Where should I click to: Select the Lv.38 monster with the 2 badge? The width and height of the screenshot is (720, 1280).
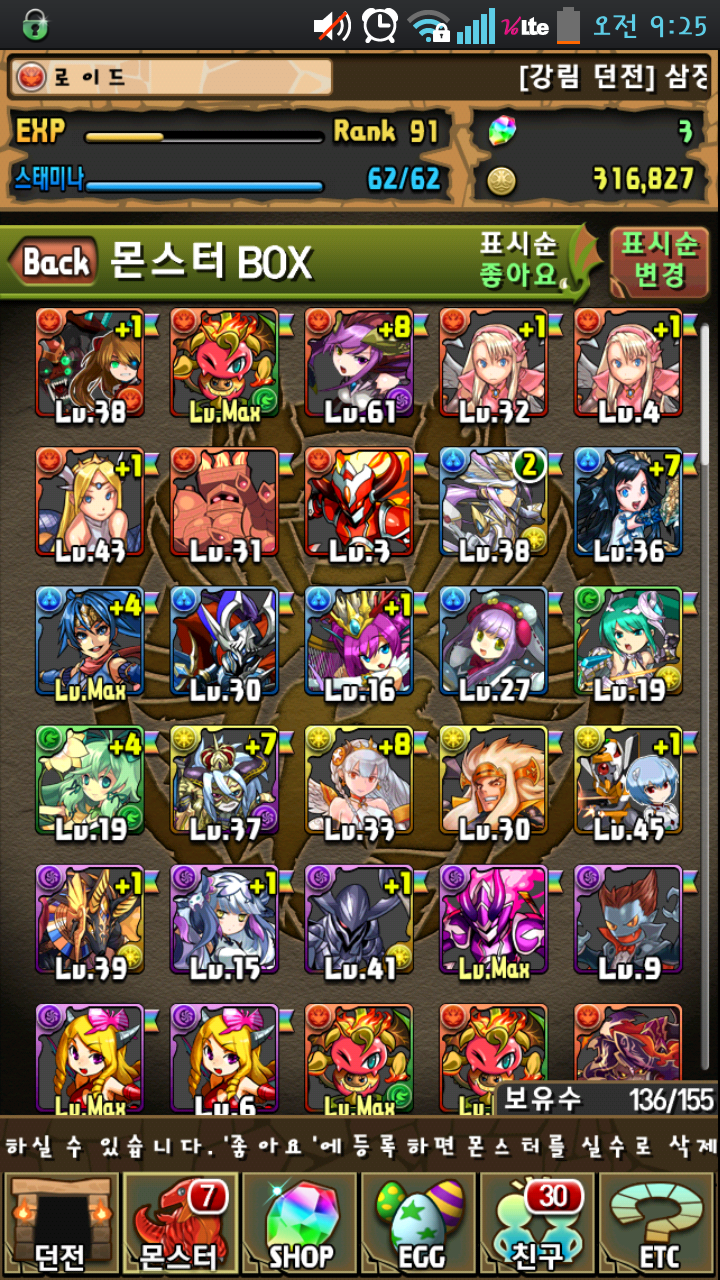point(494,502)
